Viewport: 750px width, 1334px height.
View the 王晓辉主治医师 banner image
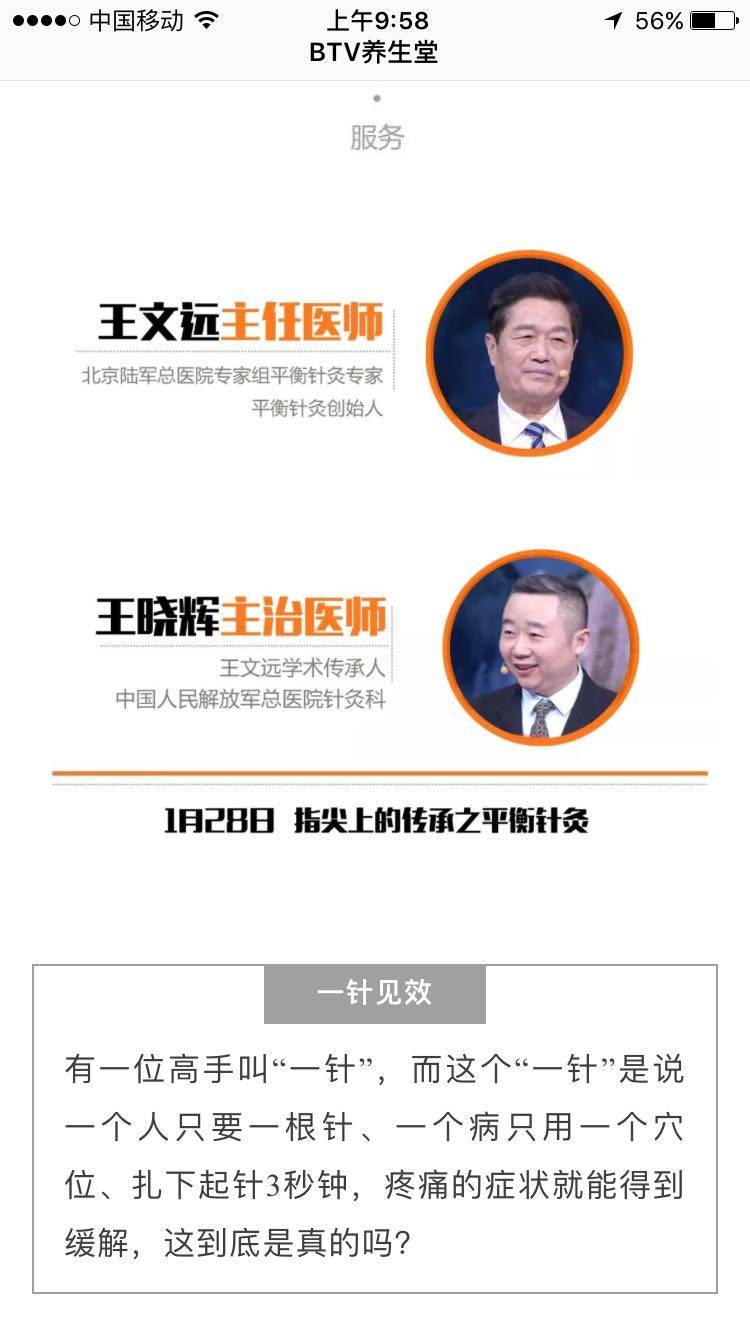(x=375, y=648)
